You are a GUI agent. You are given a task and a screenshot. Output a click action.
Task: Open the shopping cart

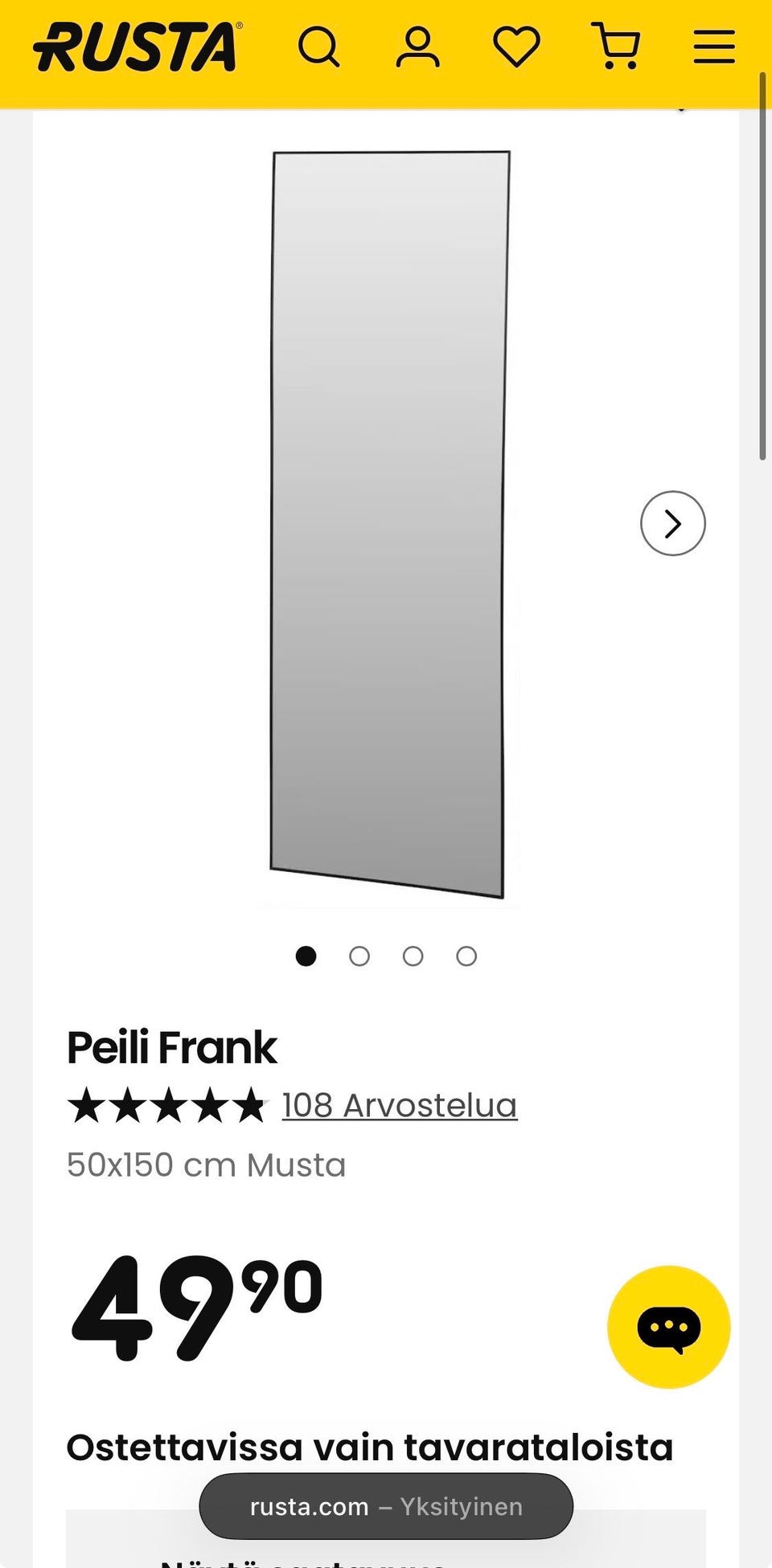[616, 46]
